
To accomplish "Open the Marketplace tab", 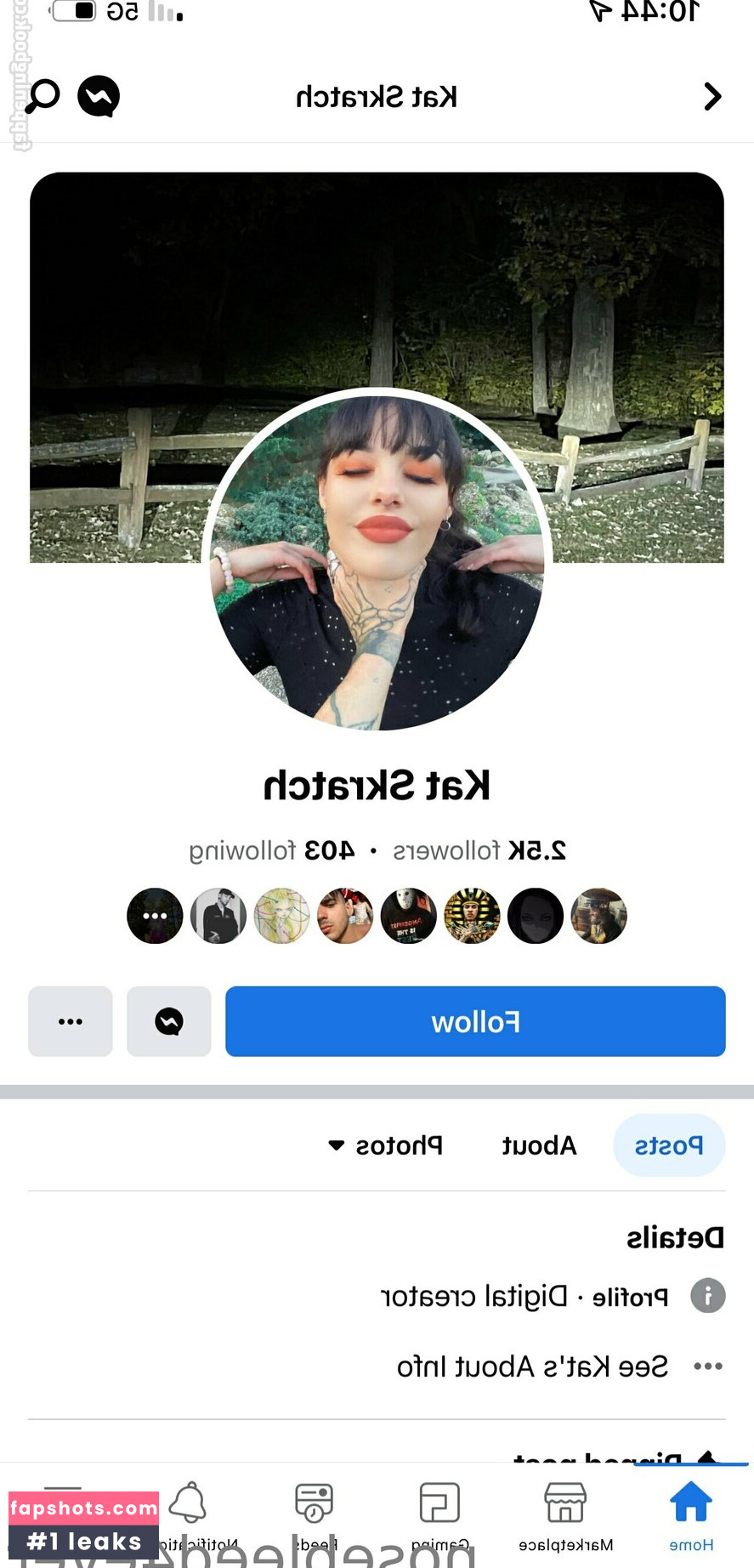I will point(565,1514).
